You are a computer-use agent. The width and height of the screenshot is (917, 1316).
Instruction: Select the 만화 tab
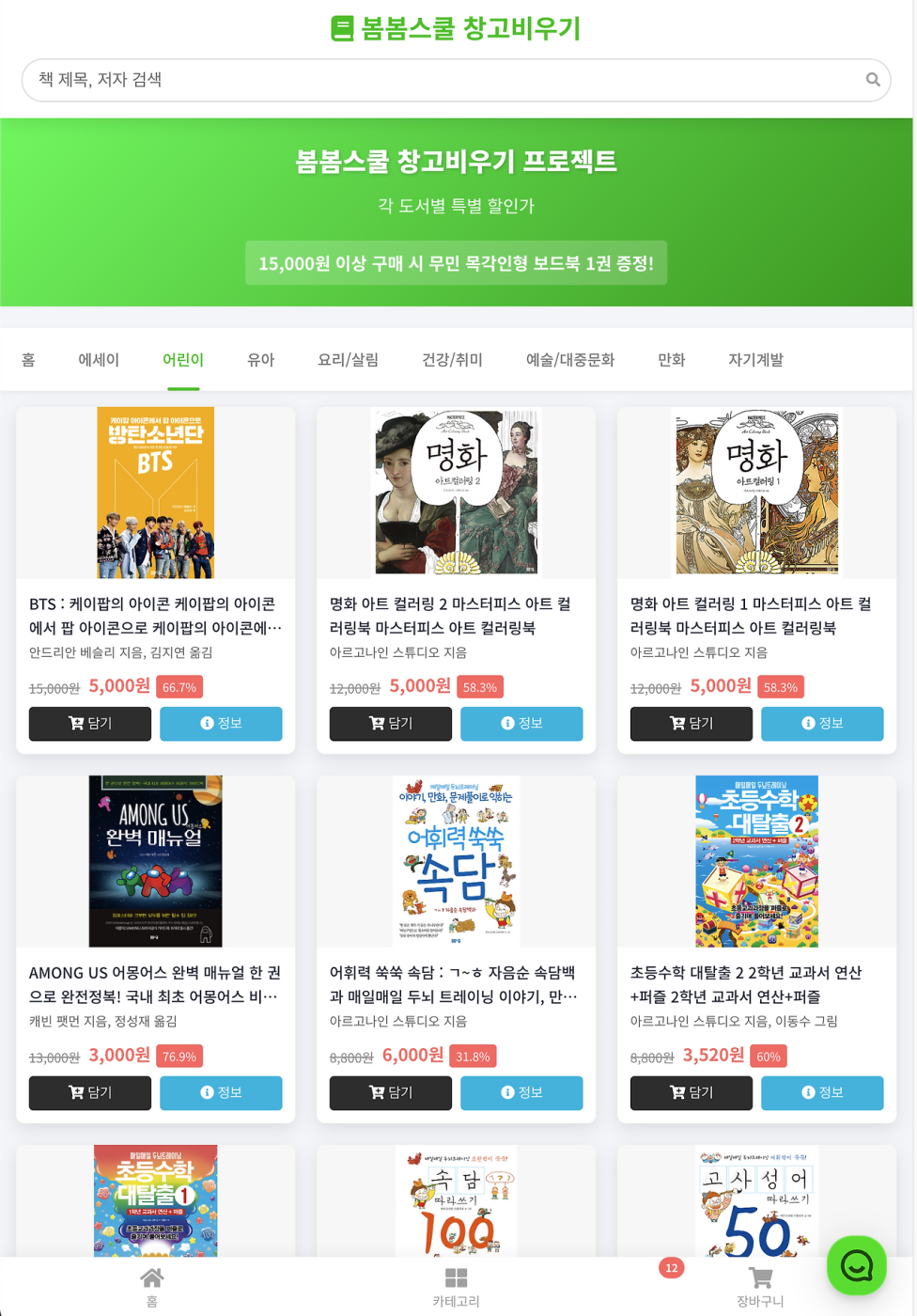671,360
